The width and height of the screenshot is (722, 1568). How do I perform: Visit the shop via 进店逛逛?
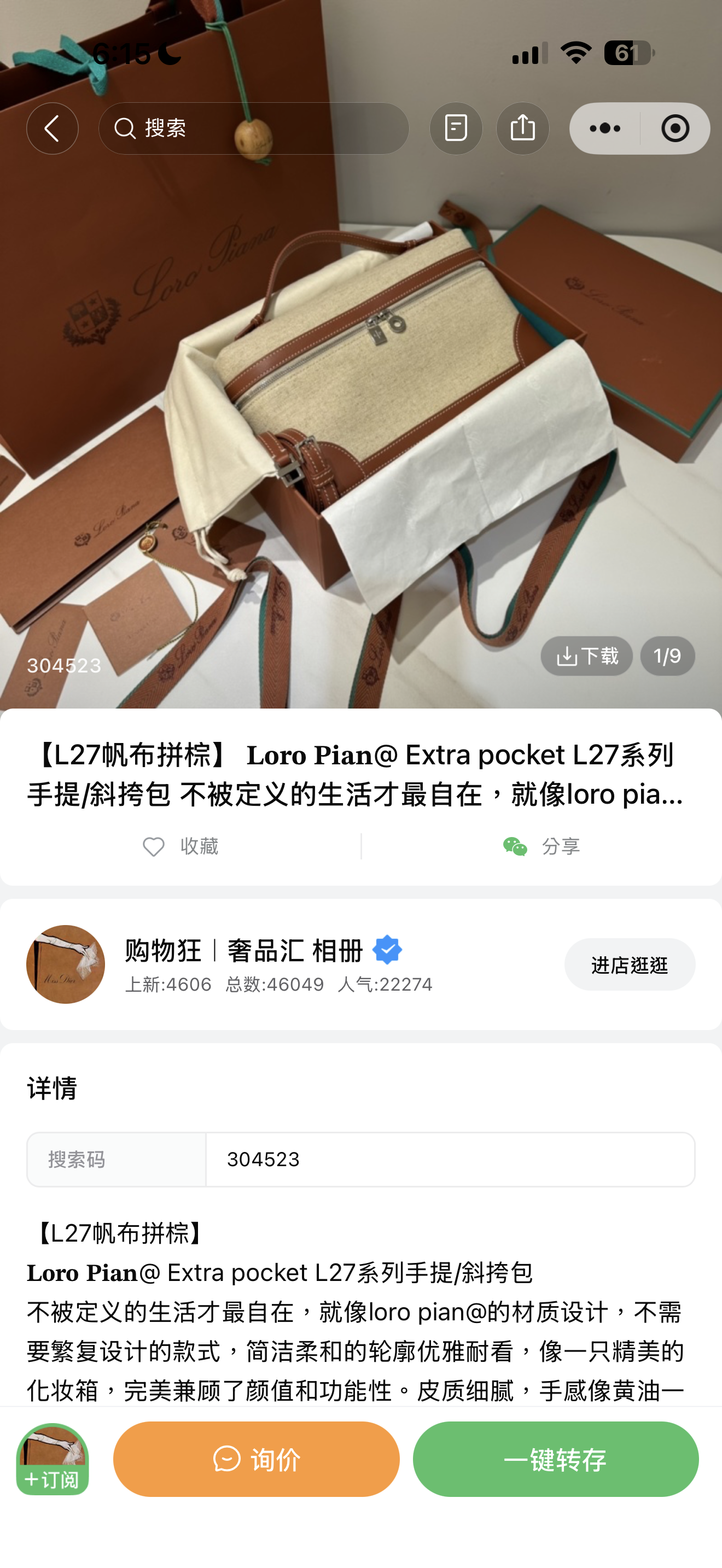click(x=629, y=964)
